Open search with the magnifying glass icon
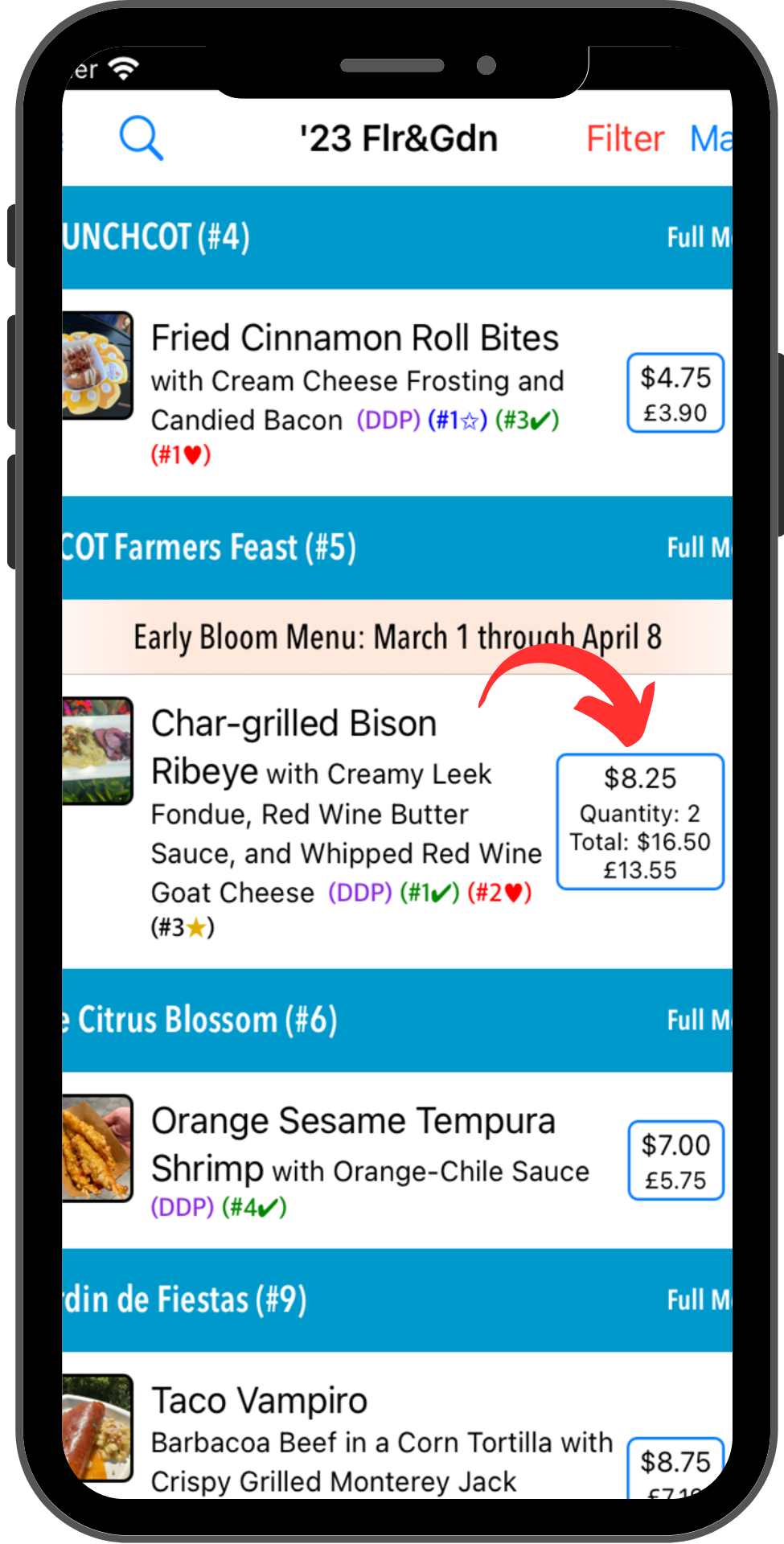This screenshot has height=1544, width=784. coord(142,138)
